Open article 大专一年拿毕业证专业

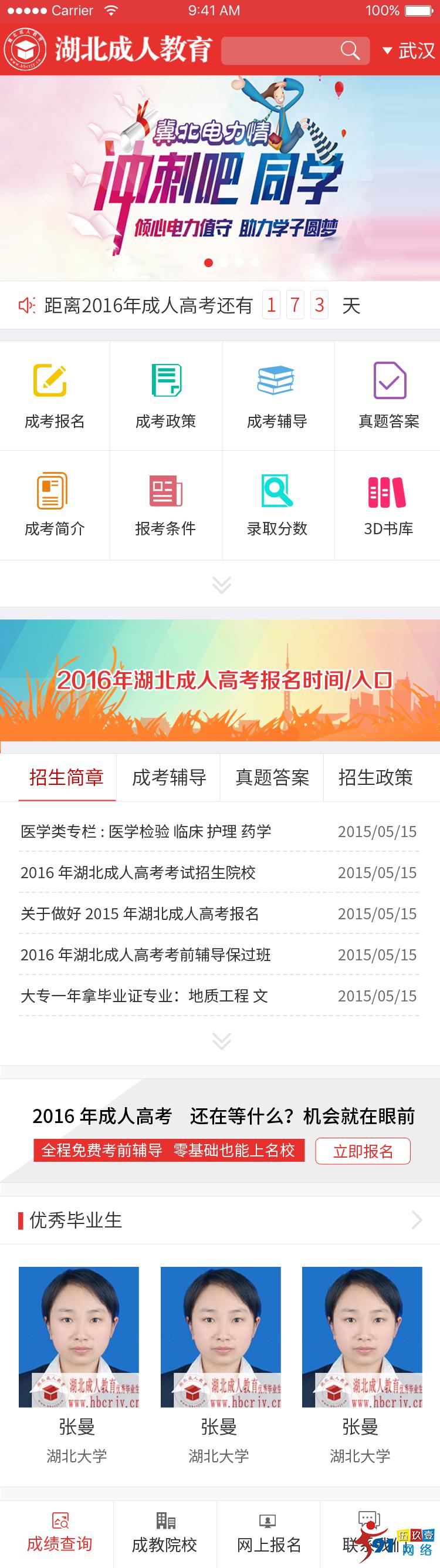pos(144,996)
